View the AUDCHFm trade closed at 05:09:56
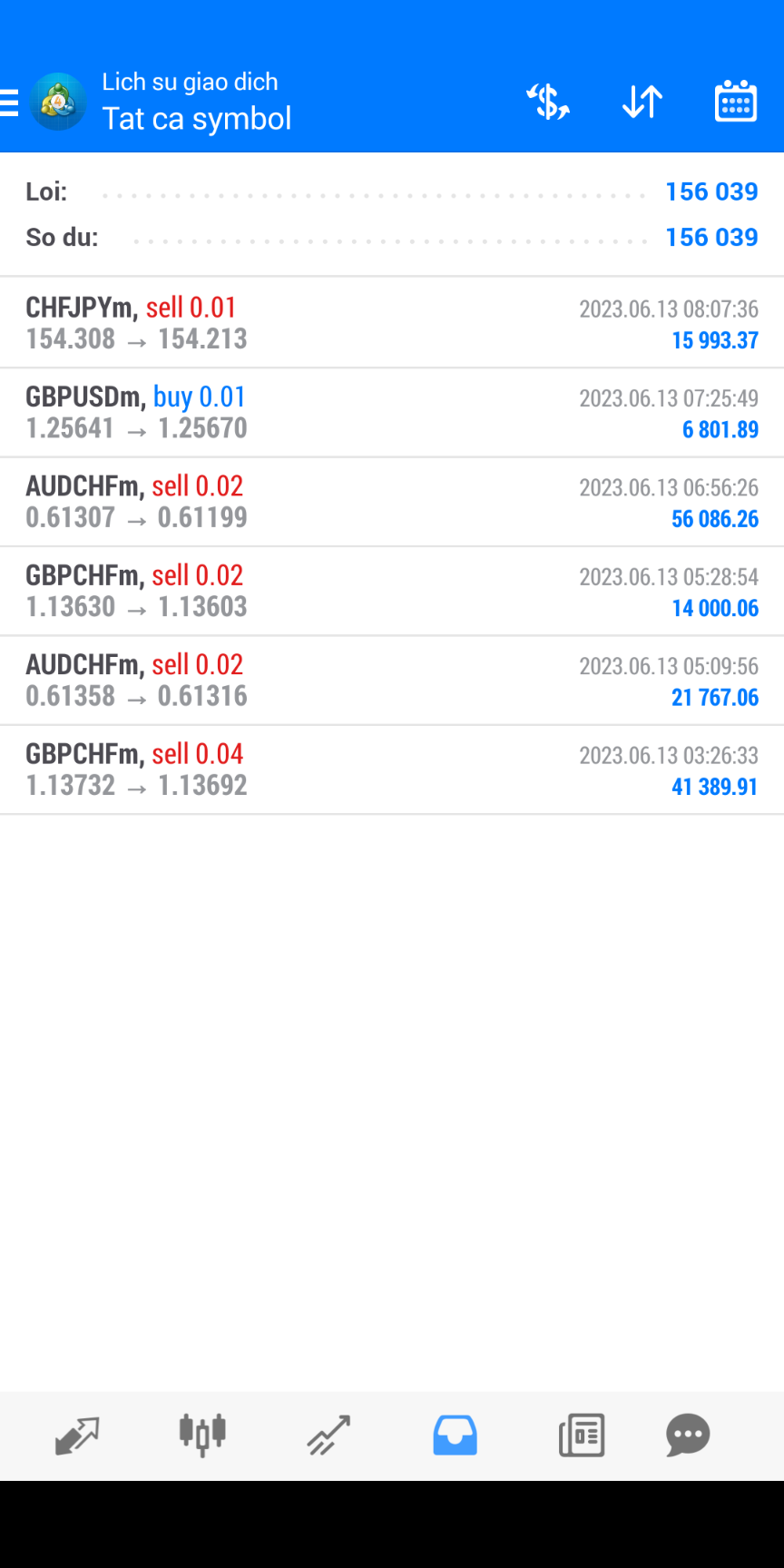Viewport: 784px width, 1568px height. coord(392,681)
